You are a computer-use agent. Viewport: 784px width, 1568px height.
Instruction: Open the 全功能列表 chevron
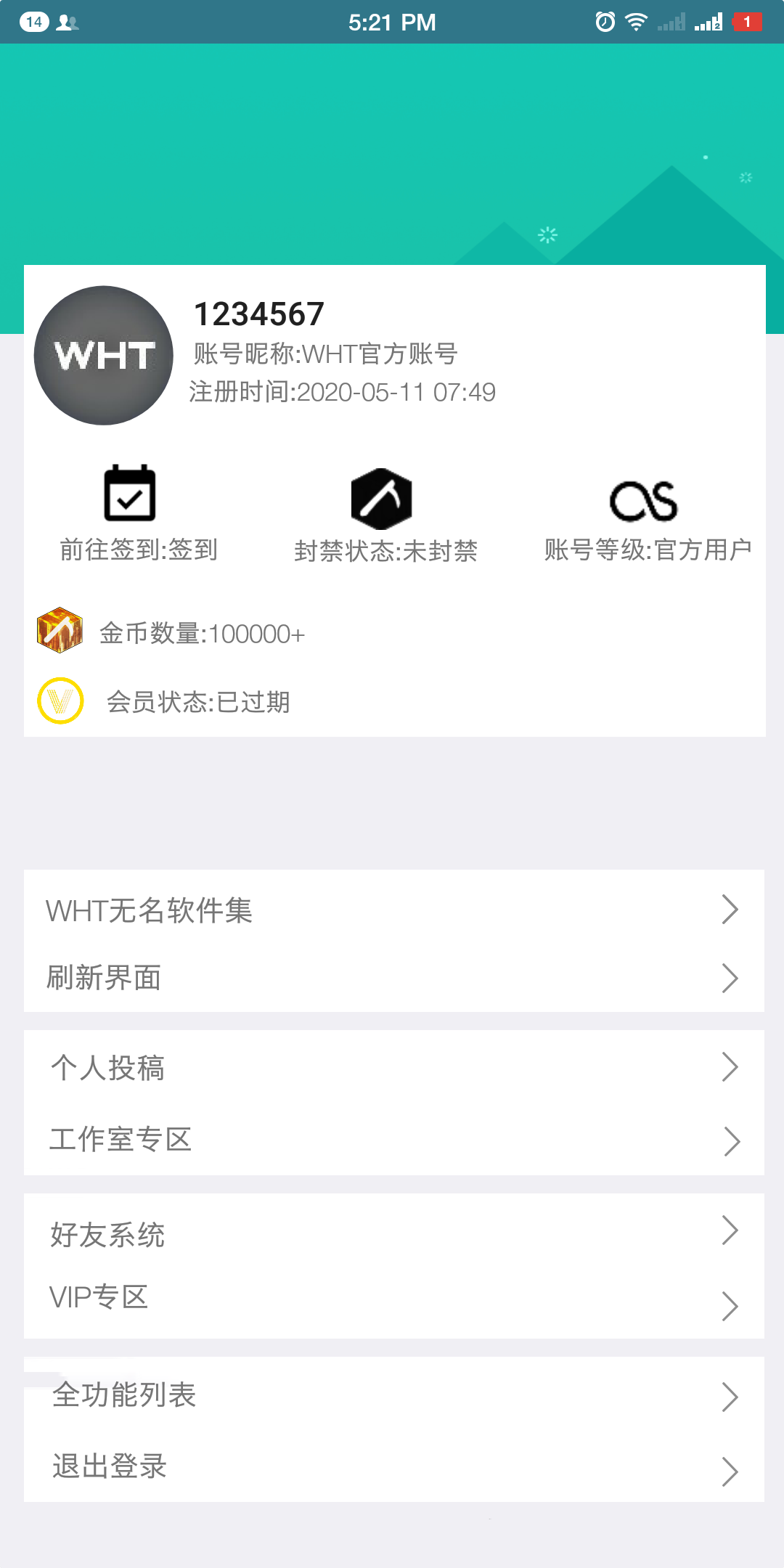click(731, 1395)
